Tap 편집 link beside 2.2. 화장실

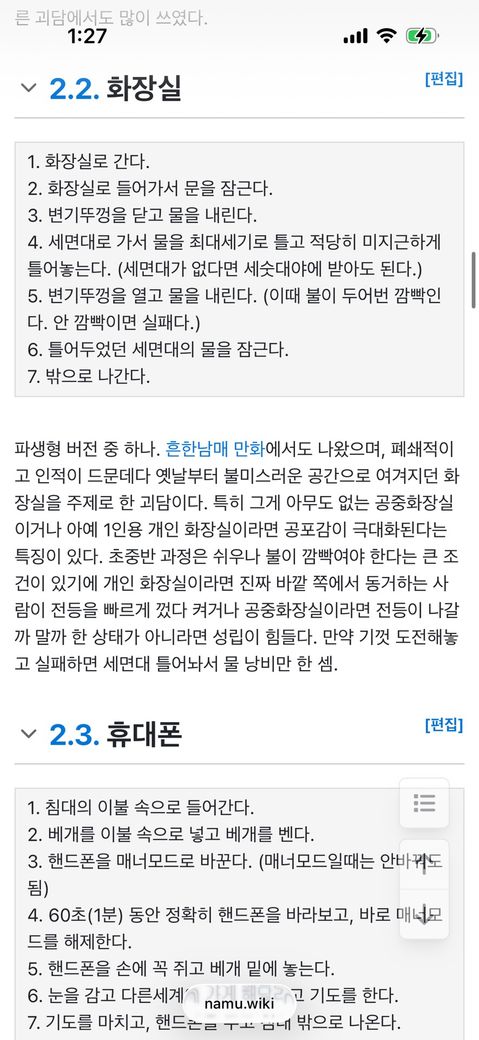(444, 79)
